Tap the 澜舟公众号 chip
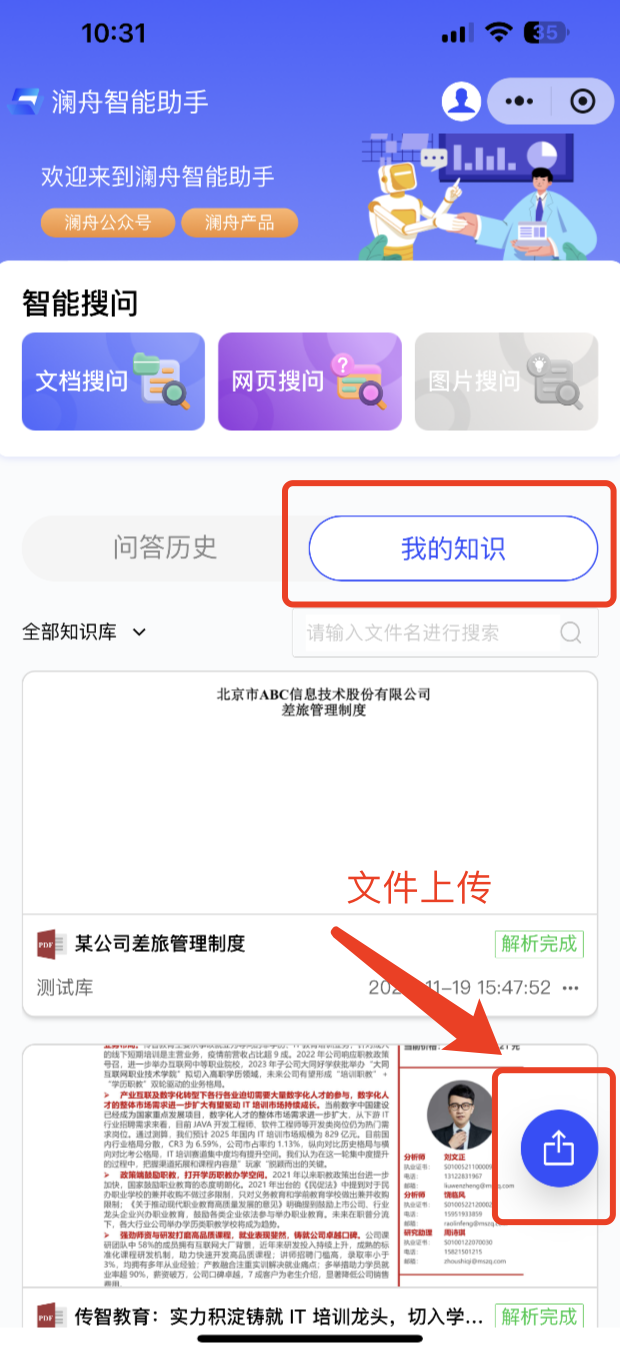Screen dimensions: 620x1348 108,222
